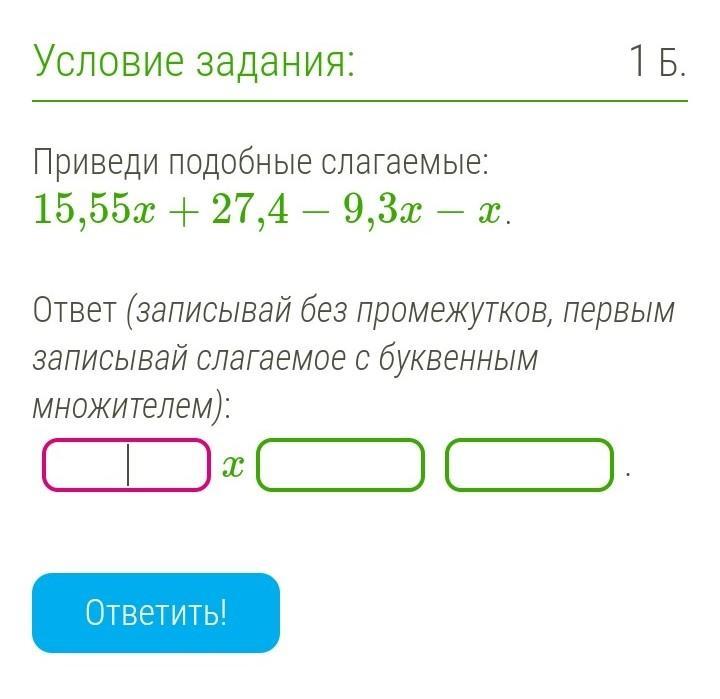Image resolution: width=720 pixels, height=699 pixels.
Task: Select the middle green answer field
Action: pos(340,465)
